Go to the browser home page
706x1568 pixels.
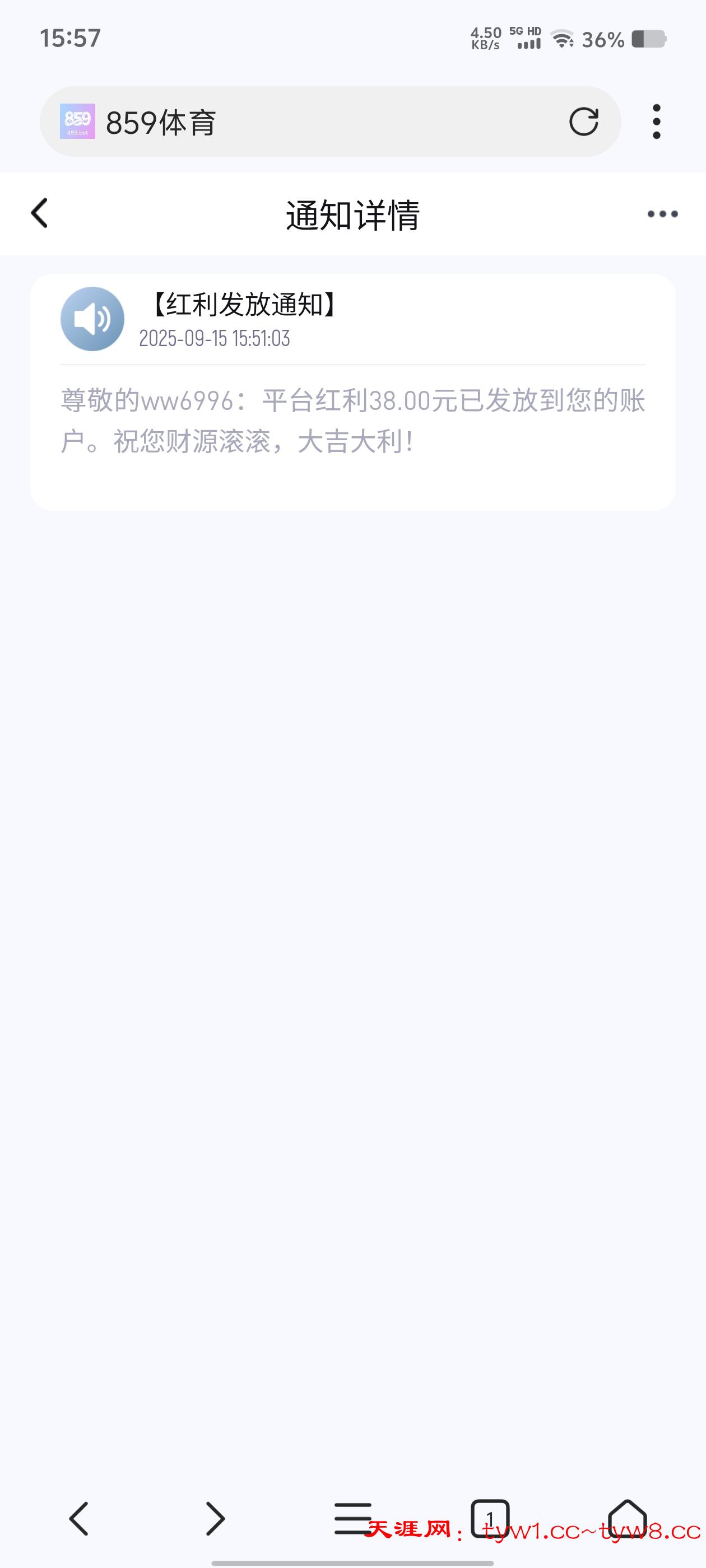(x=627, y=1519)
